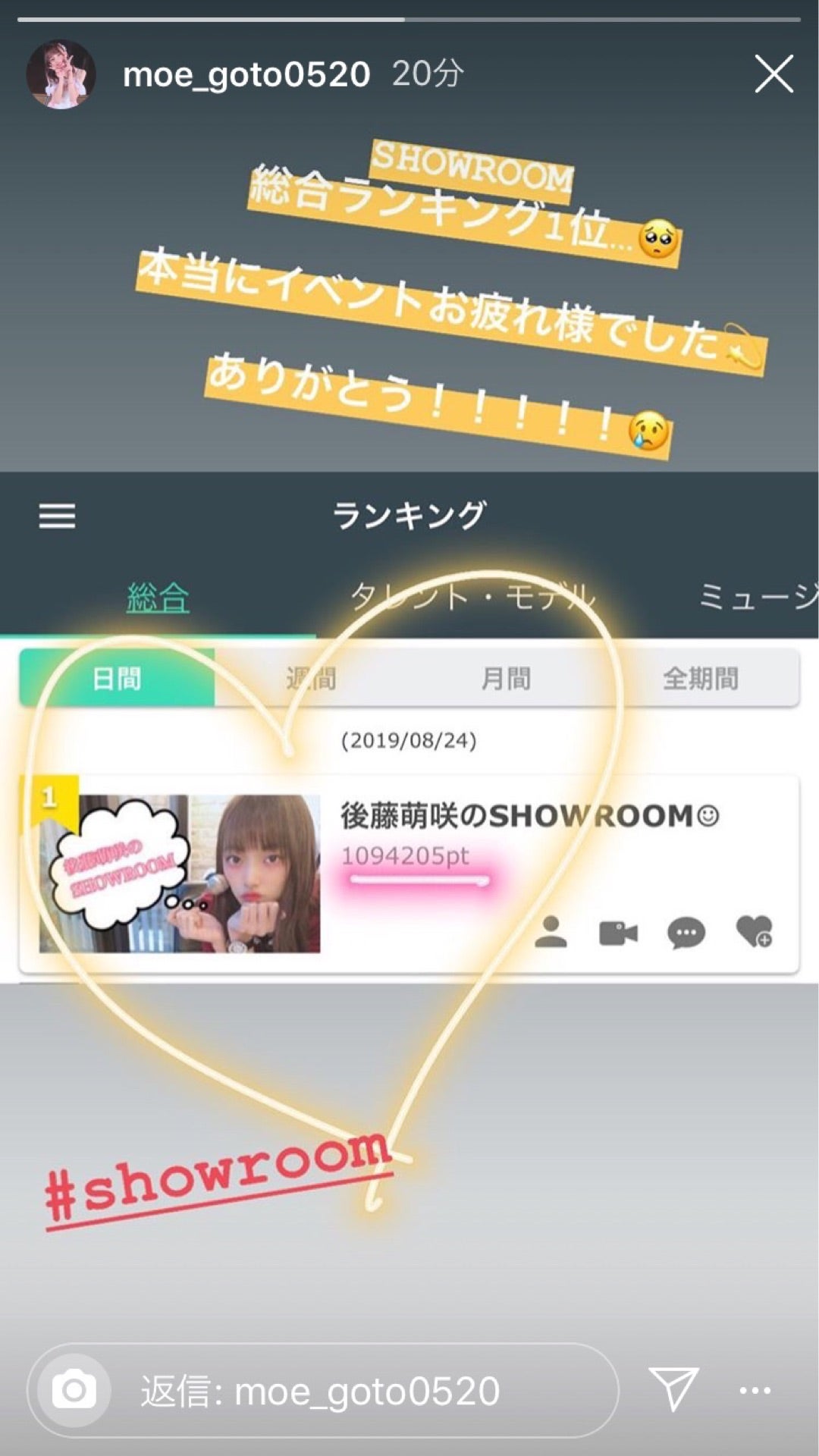Open the #showroom hashtag sticker

pos(220,1178)
